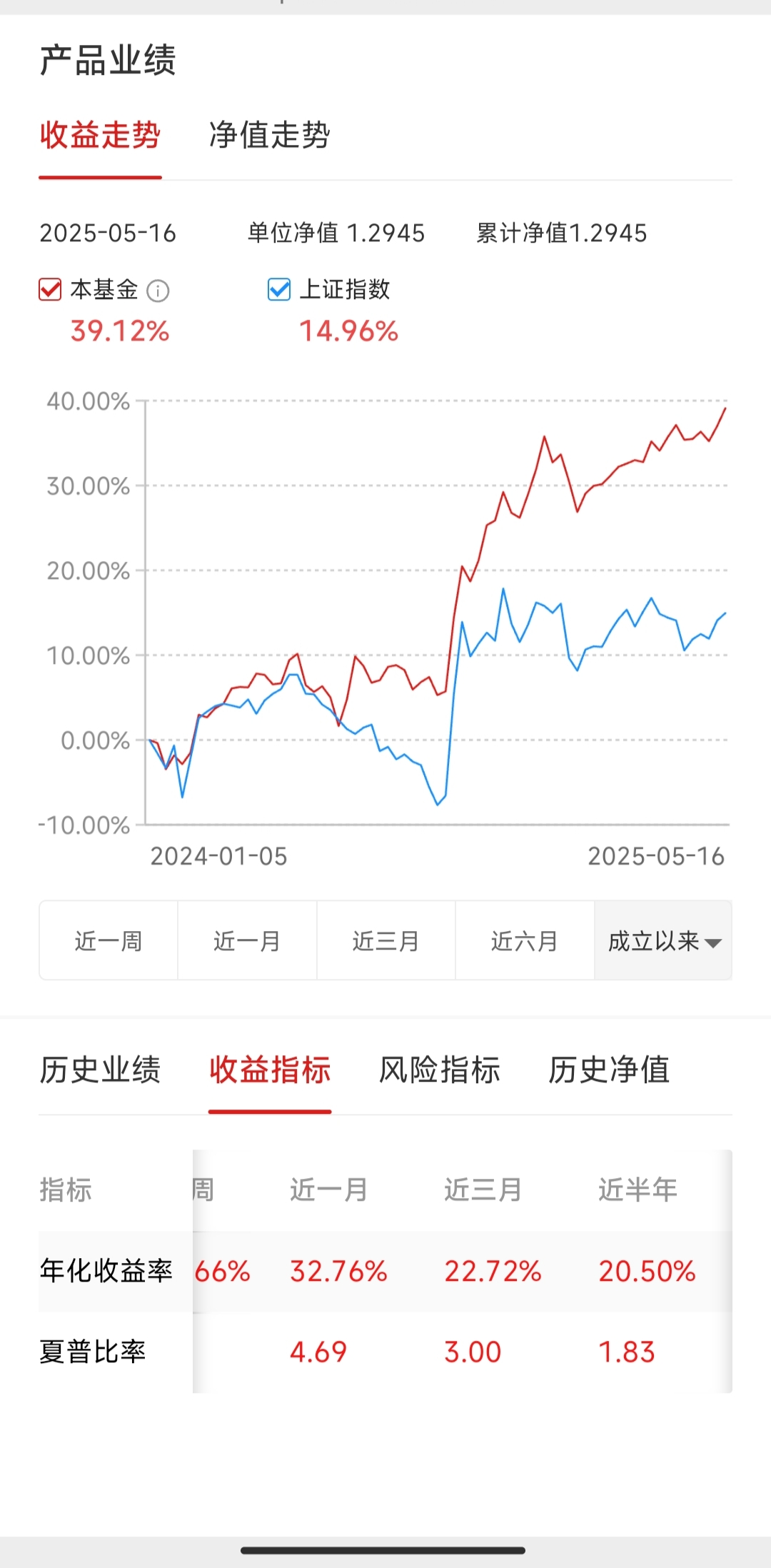
Task: Show the 近三月 chart range
Action: [x=385, y=941]
